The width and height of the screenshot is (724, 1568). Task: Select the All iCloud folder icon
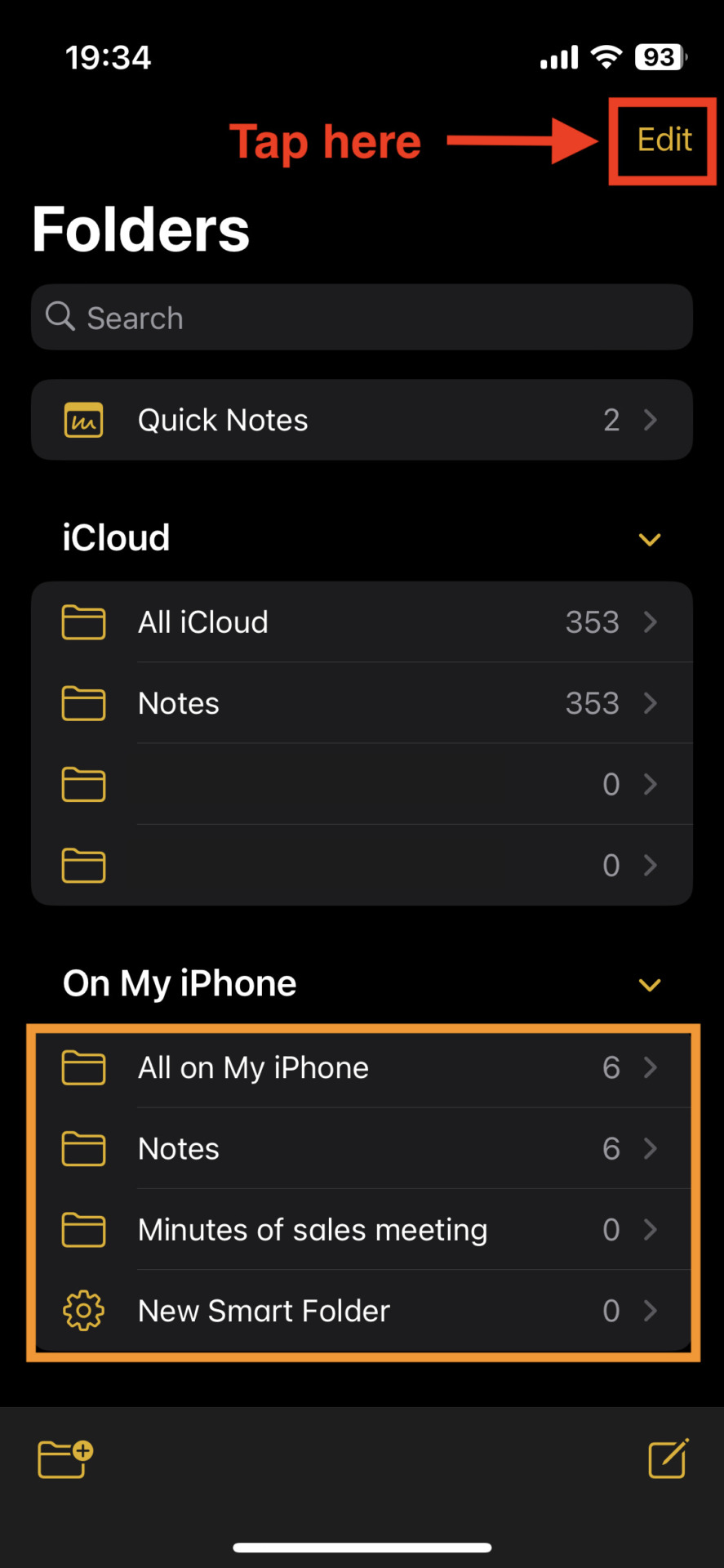pyautogui.click(x=82, y=621)
